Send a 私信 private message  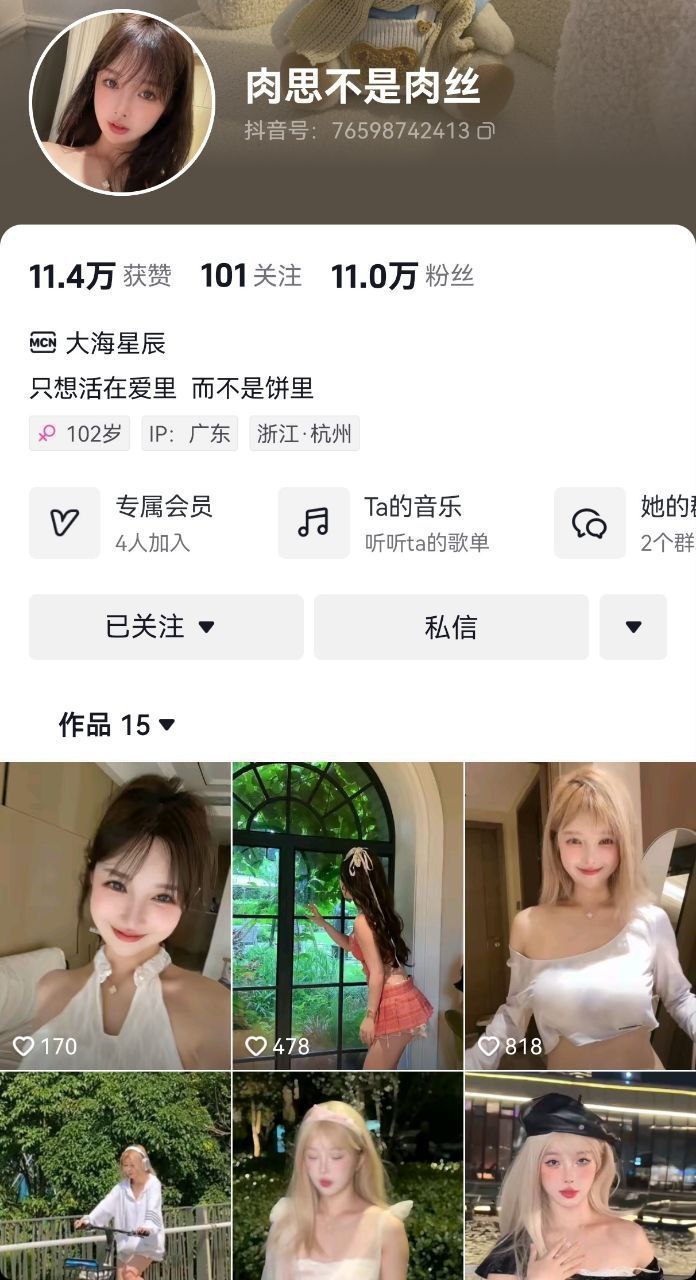(451, 627)
